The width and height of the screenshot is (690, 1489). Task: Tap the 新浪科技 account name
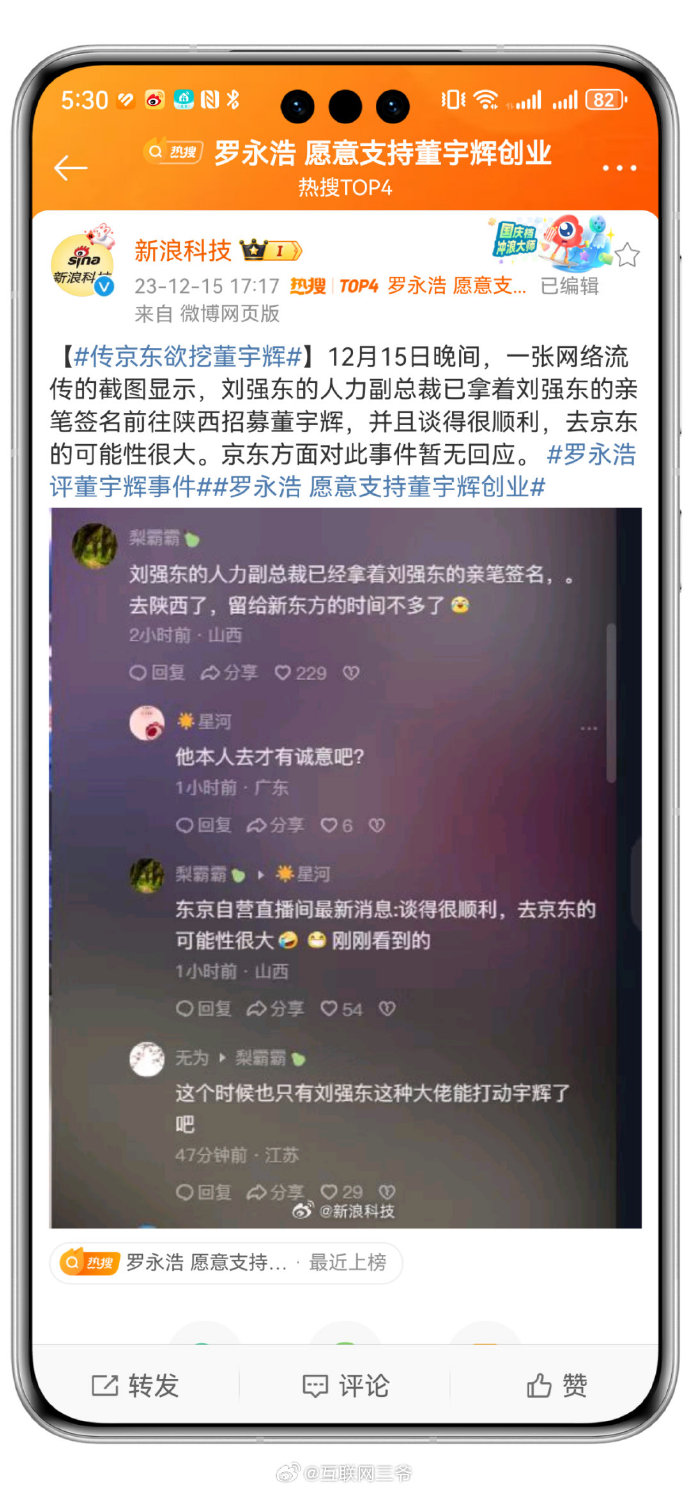click(183, 250)
